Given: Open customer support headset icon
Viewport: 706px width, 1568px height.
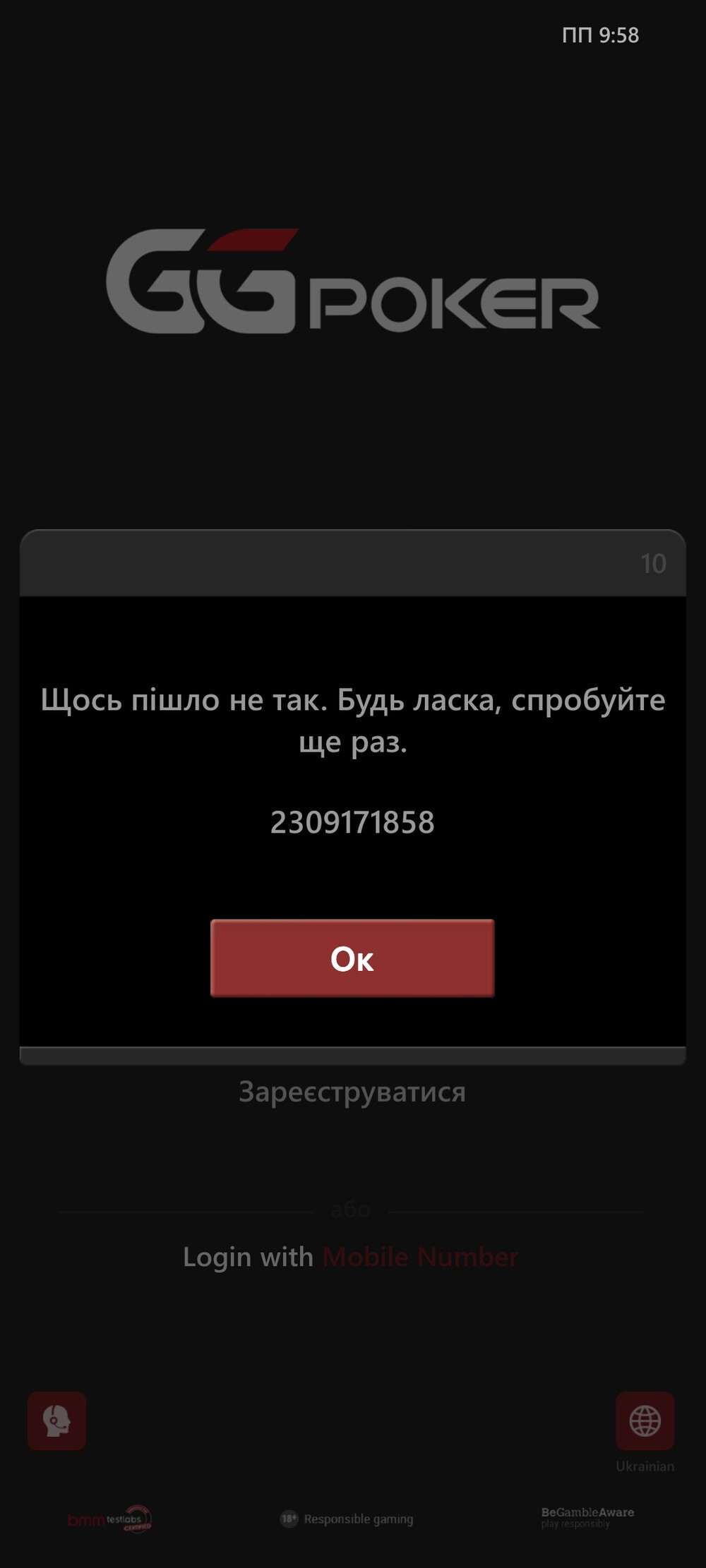Looking at the screenshot, I should coord(56,1421).
